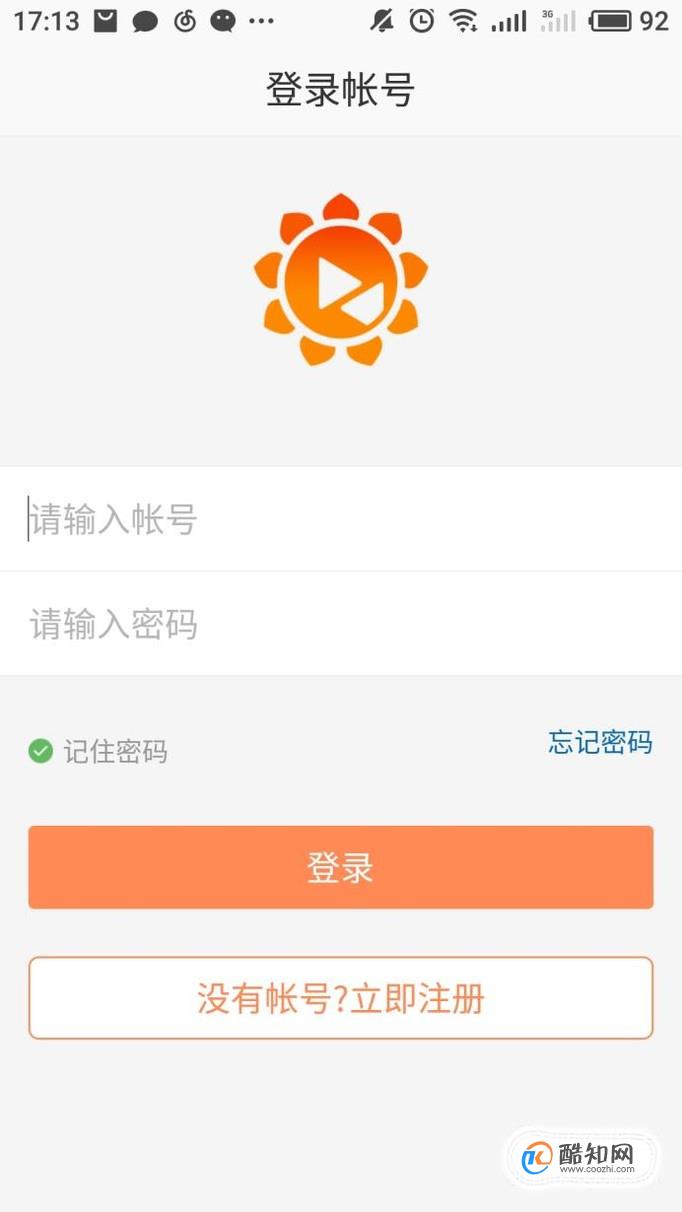Uncheck the remember password option (记住密码)
Image resolution: width=682 pixels, height=1212 pixels.
coord(41,751)
